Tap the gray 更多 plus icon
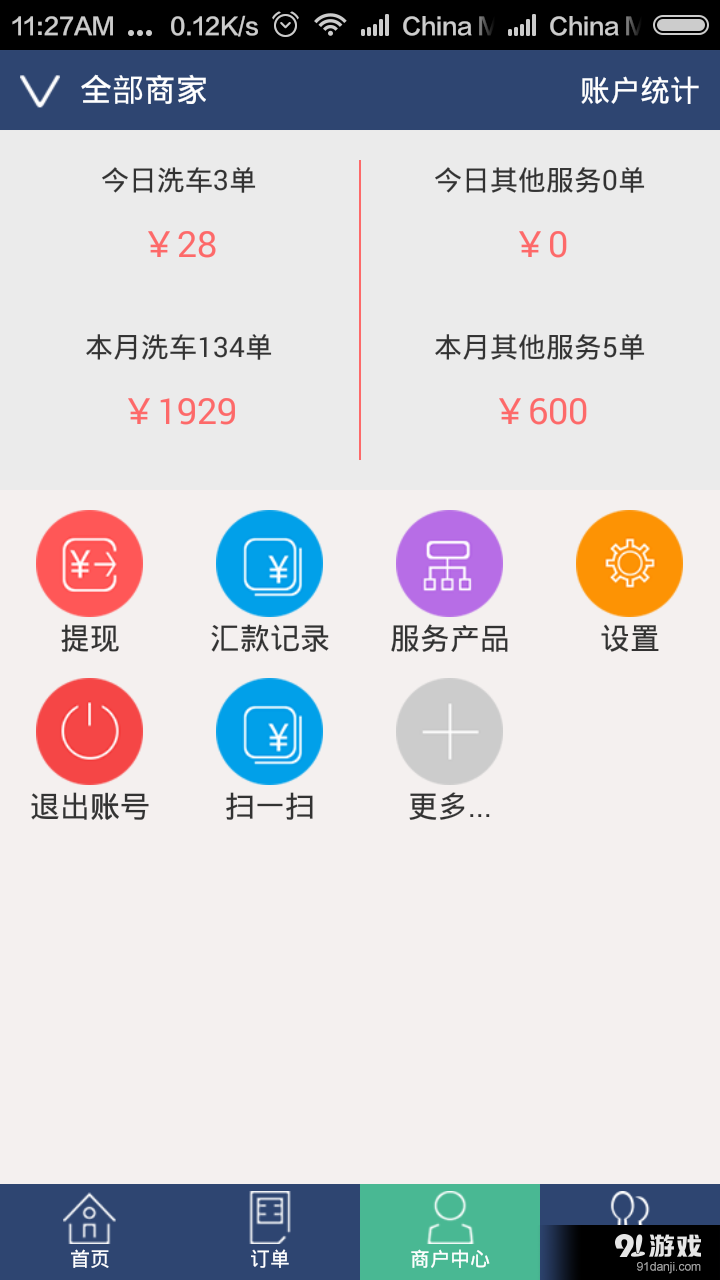The image size is (720, 1280). tap(449, 731)
